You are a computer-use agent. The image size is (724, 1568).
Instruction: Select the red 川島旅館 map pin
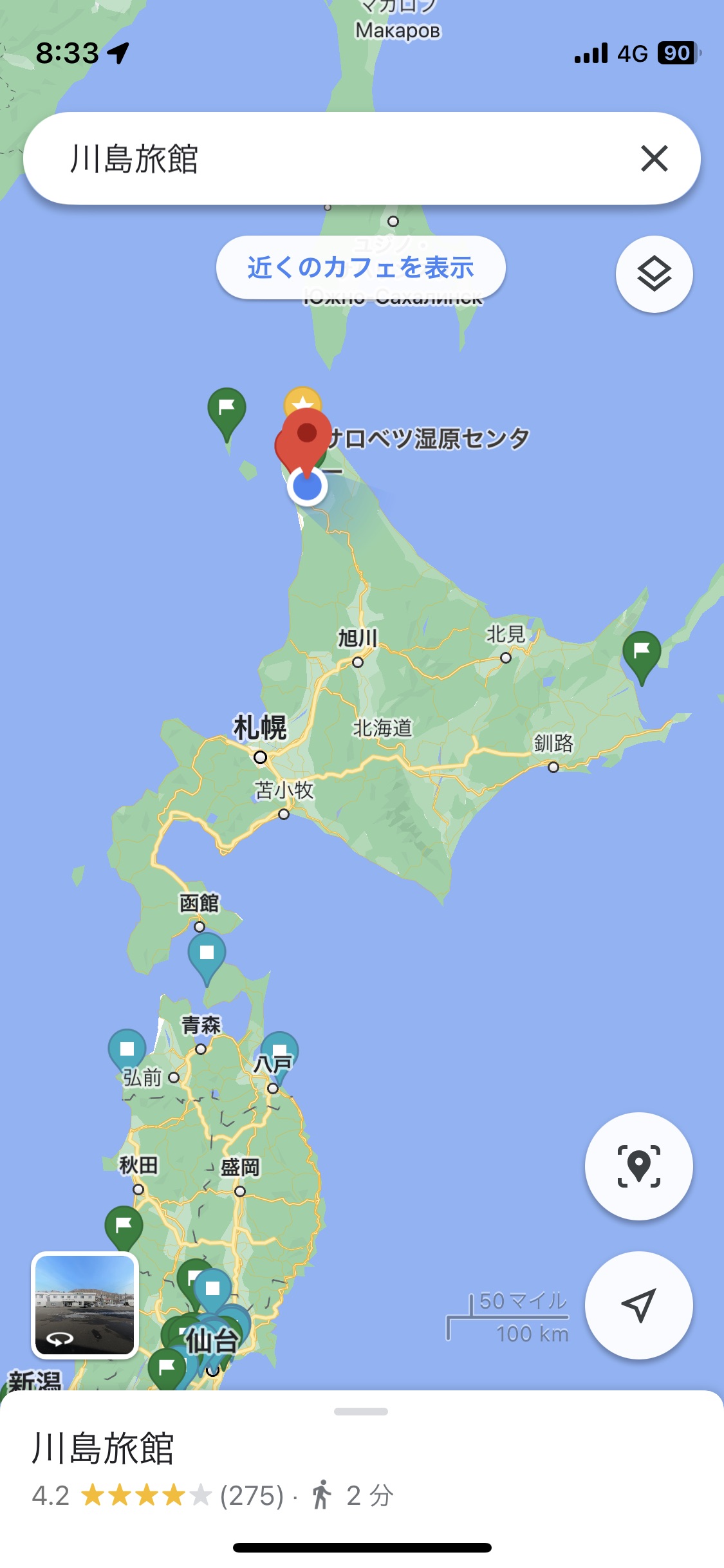307,436
